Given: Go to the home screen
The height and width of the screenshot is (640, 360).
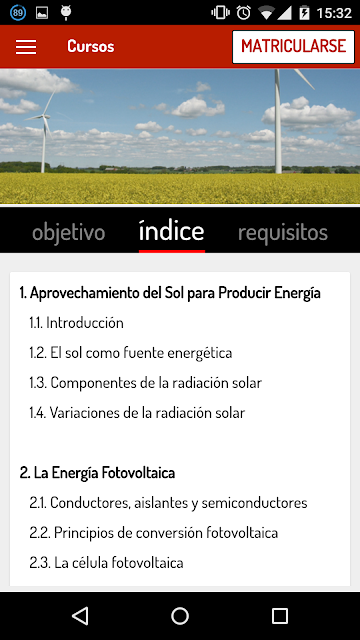Looking at the screenshot, I should [180, 616].
